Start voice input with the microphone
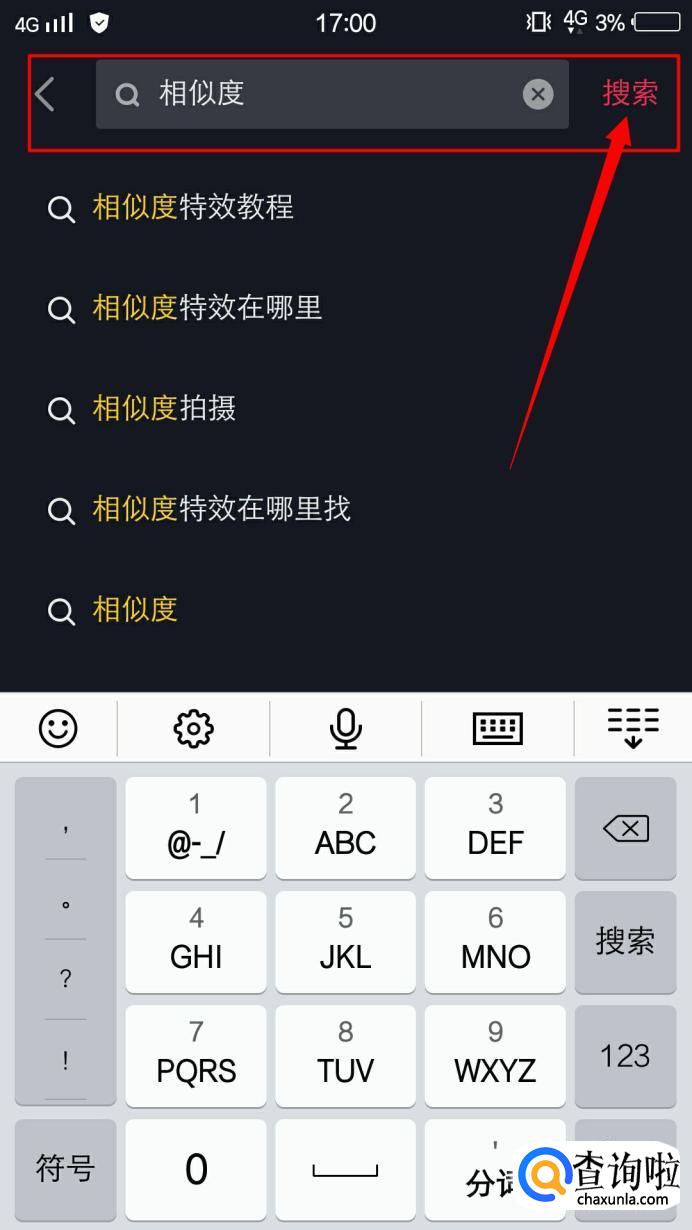Screen dimensions: 692x1230 [x=346, y=728]
